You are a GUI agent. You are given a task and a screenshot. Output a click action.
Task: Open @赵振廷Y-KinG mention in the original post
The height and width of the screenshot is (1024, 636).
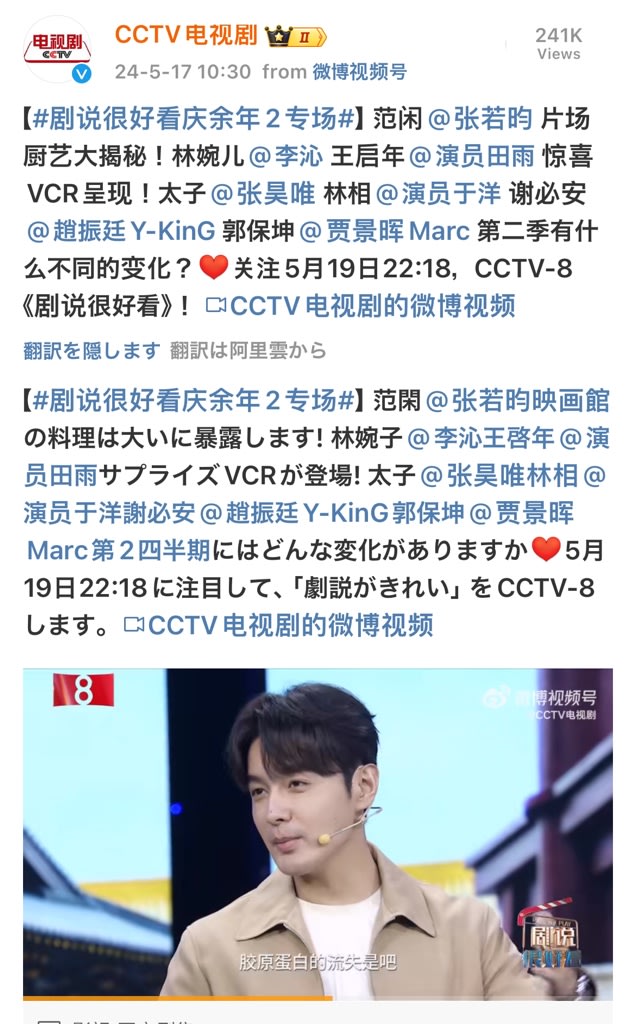120,231
